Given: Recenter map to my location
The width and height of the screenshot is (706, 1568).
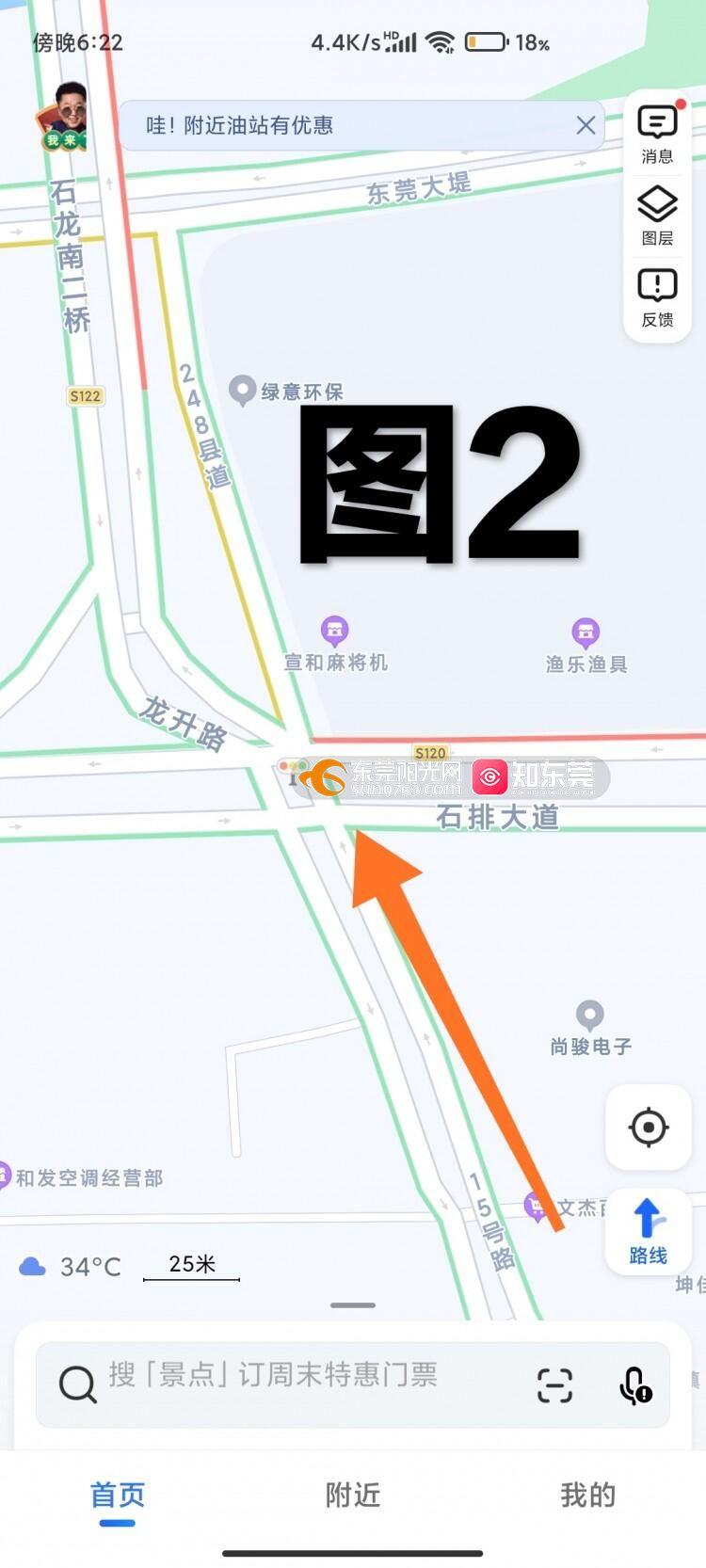Looking at the screenshot, I should (x=649, y=1127).
